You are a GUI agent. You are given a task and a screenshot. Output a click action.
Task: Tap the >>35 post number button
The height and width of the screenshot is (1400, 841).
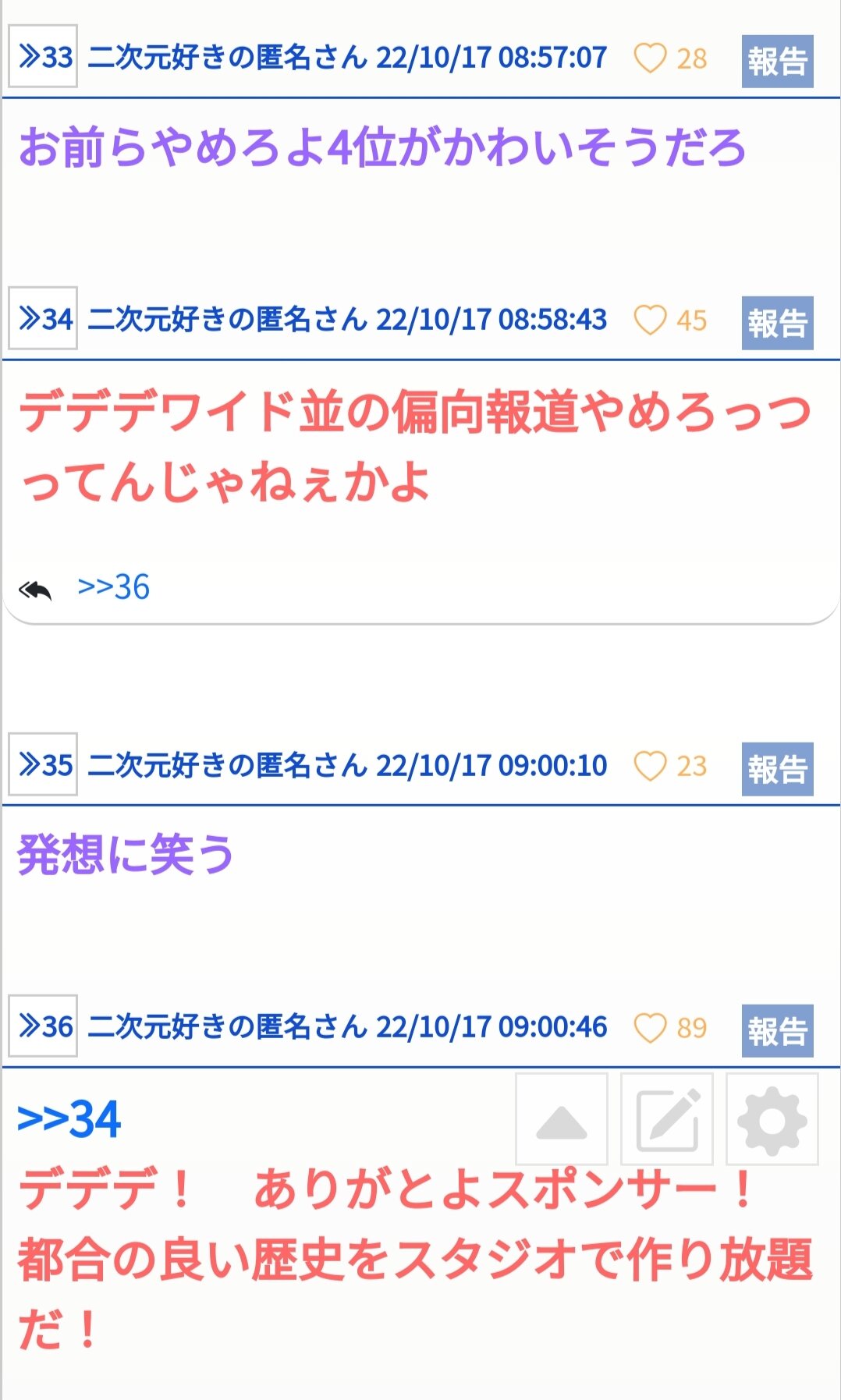click(43, 764)
